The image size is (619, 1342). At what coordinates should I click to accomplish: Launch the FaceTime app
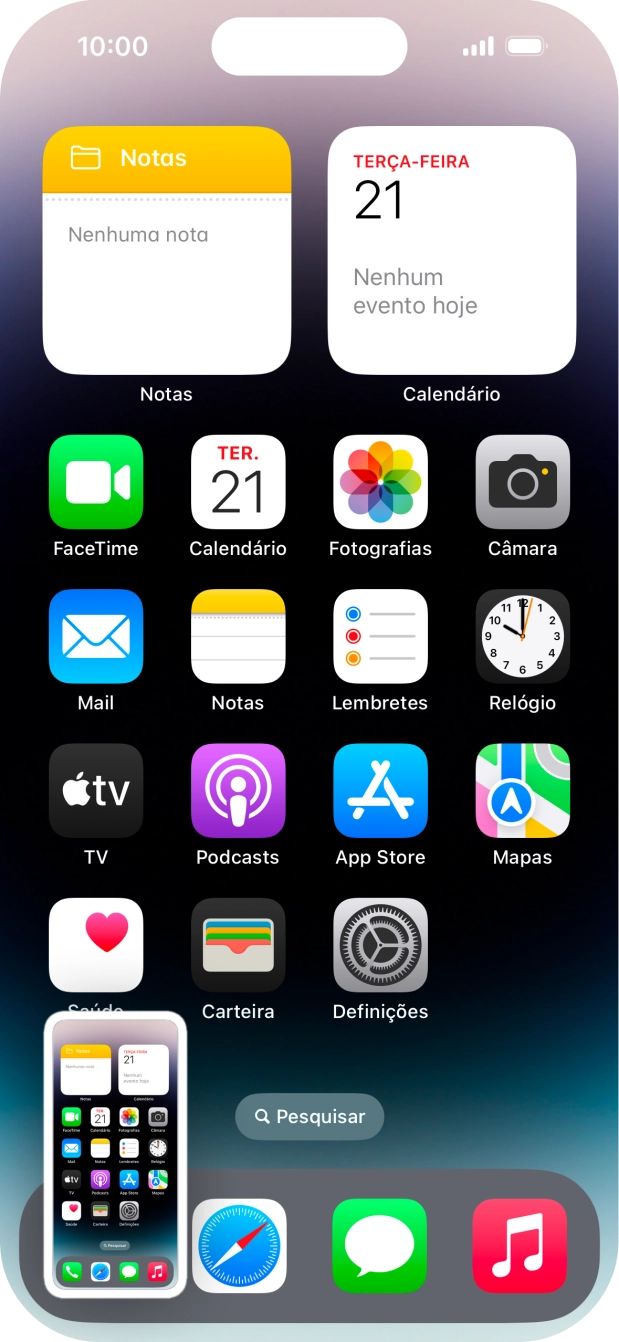[x=96, y=482]
